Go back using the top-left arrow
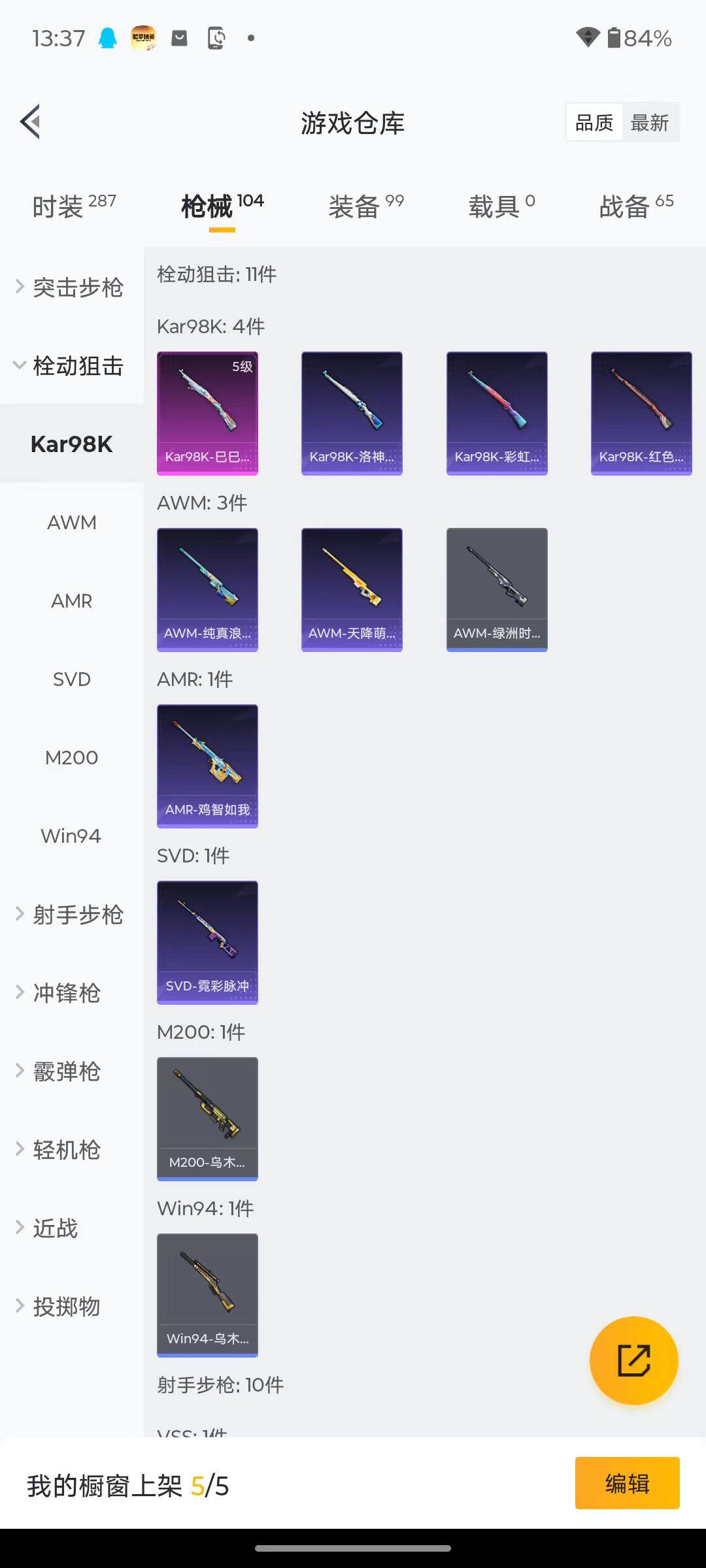This screenshot has height=1568, width=706. 31,122
